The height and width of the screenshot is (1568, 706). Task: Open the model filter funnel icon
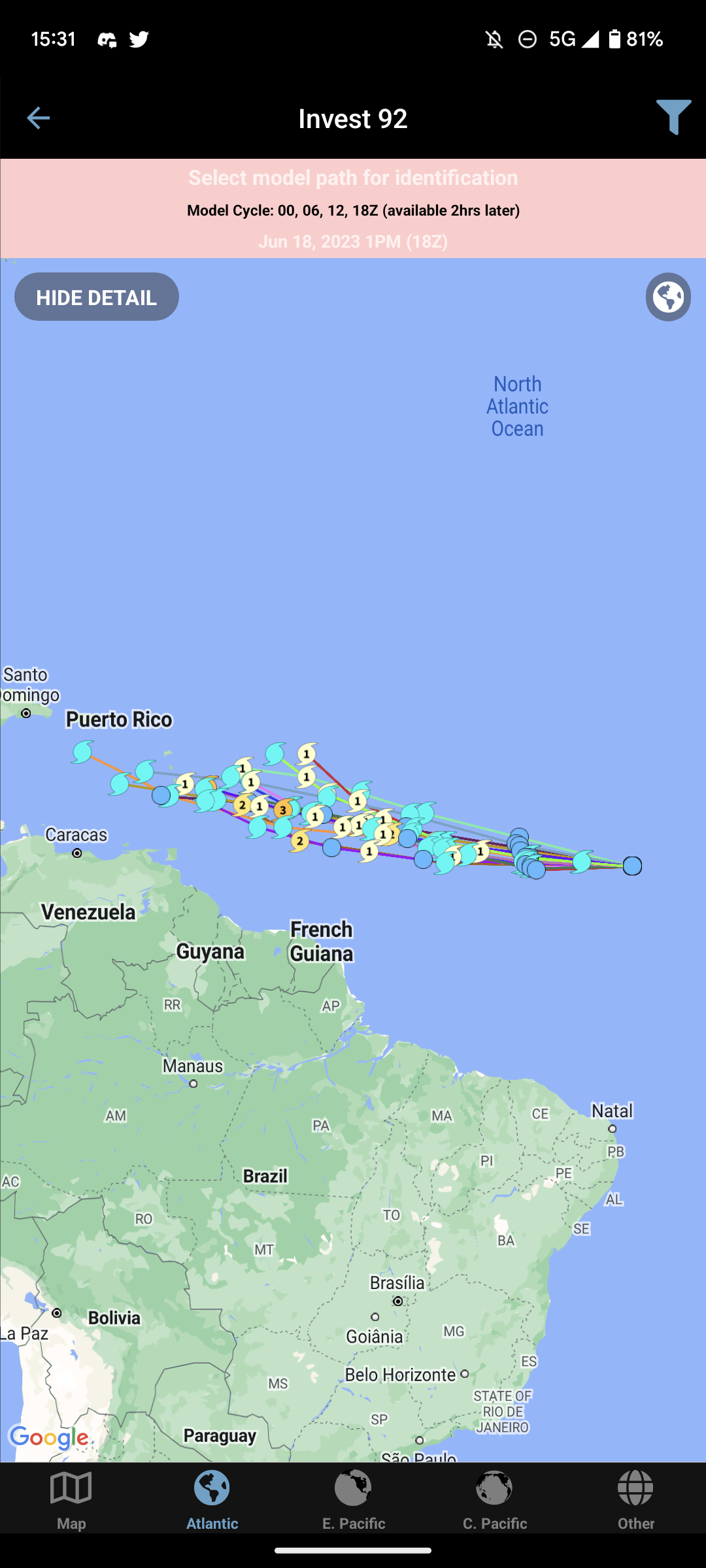(x=673, y=117)
